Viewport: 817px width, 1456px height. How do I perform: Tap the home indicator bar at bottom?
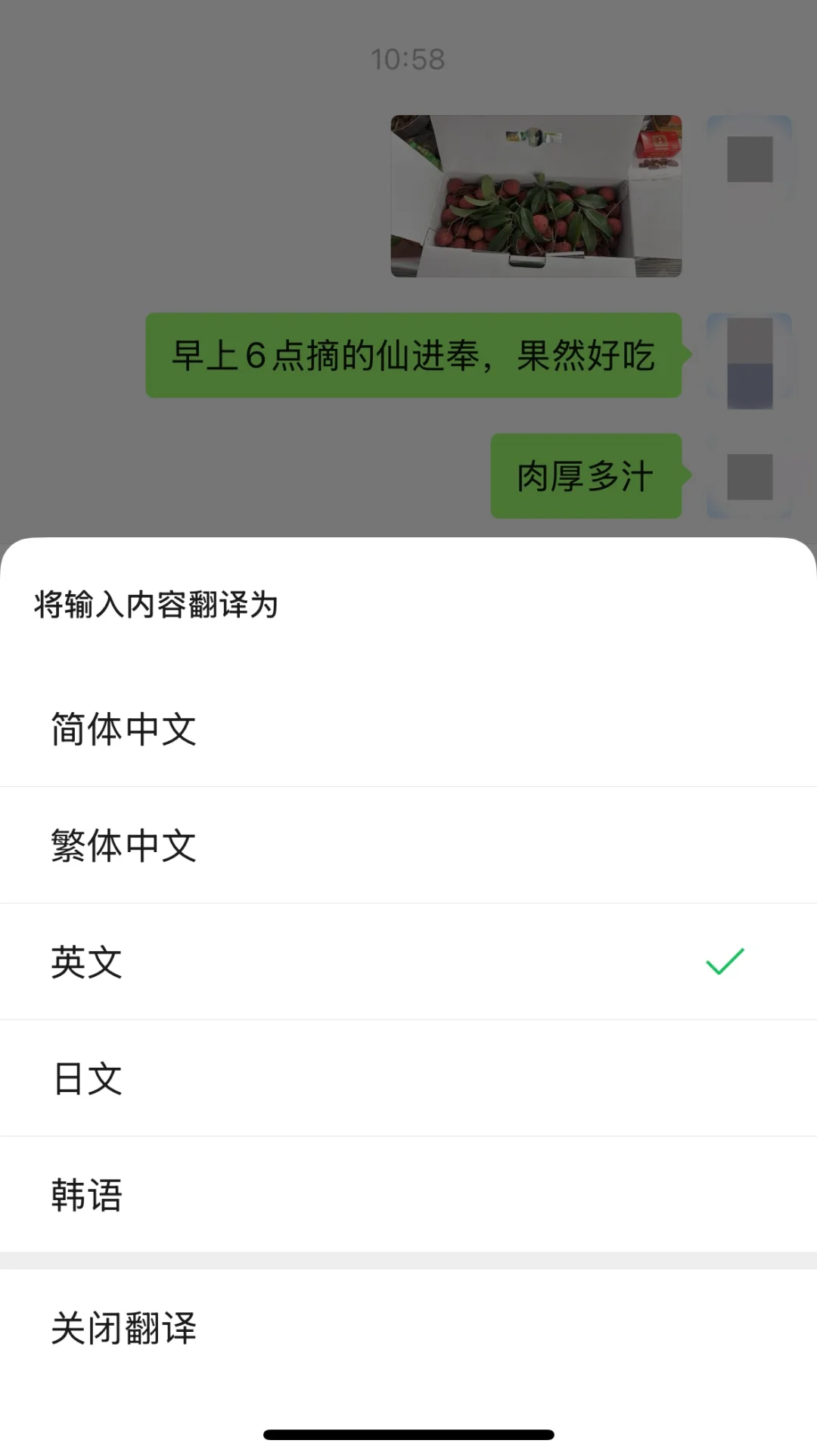point(408,1435)
